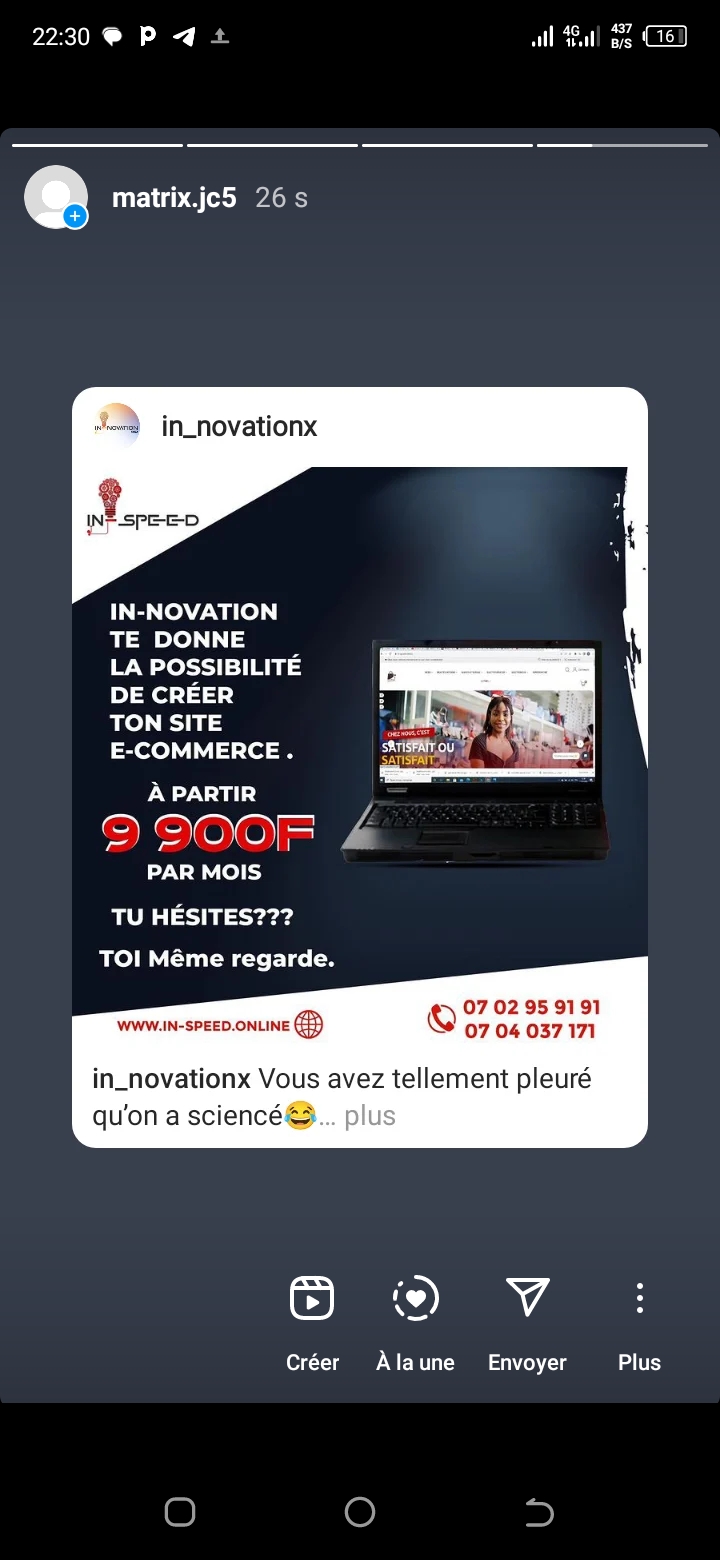This screenshot has height=1560, width=720.
Task: Tap the Créer reel button
Action: 312,1323
